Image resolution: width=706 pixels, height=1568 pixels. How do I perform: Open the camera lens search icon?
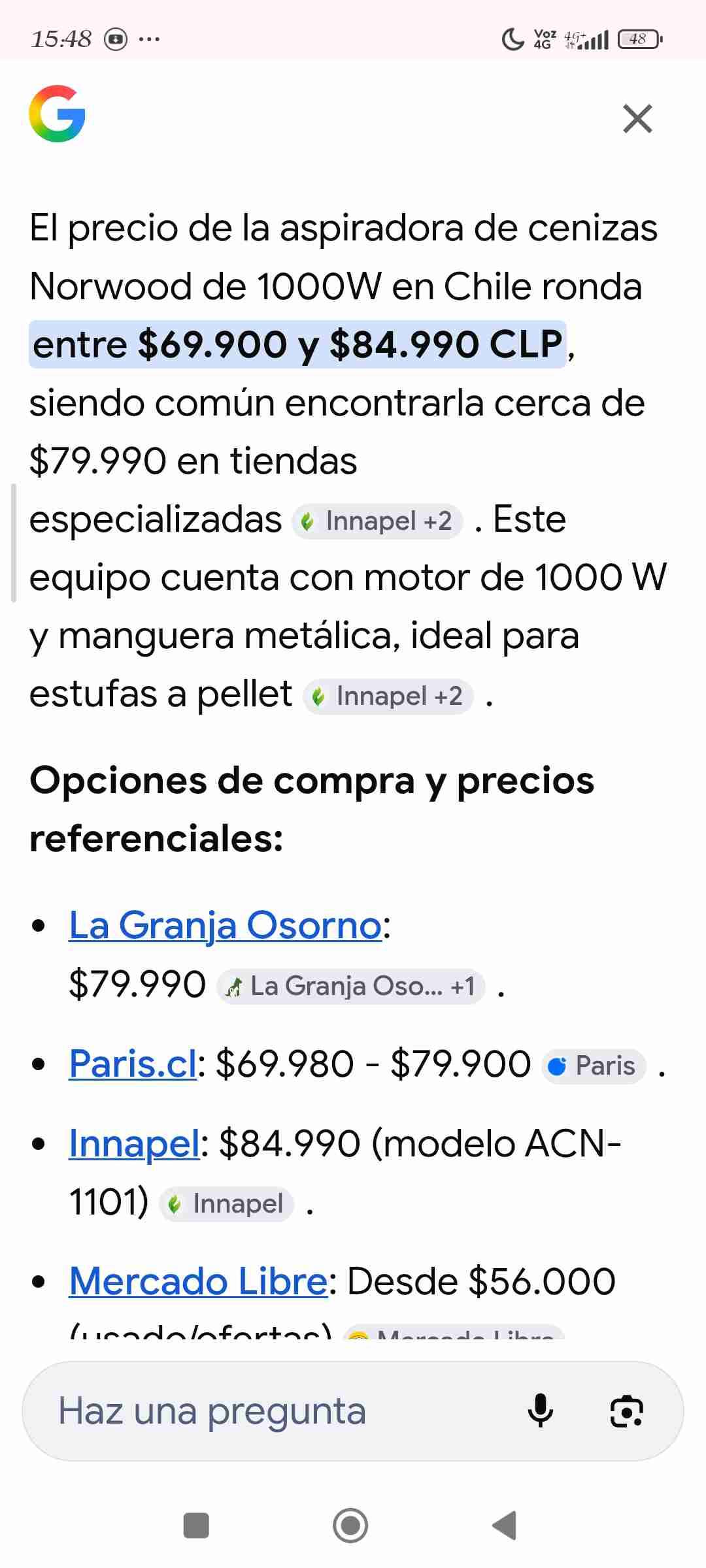pyautogui.click(x=626, y=1411)
